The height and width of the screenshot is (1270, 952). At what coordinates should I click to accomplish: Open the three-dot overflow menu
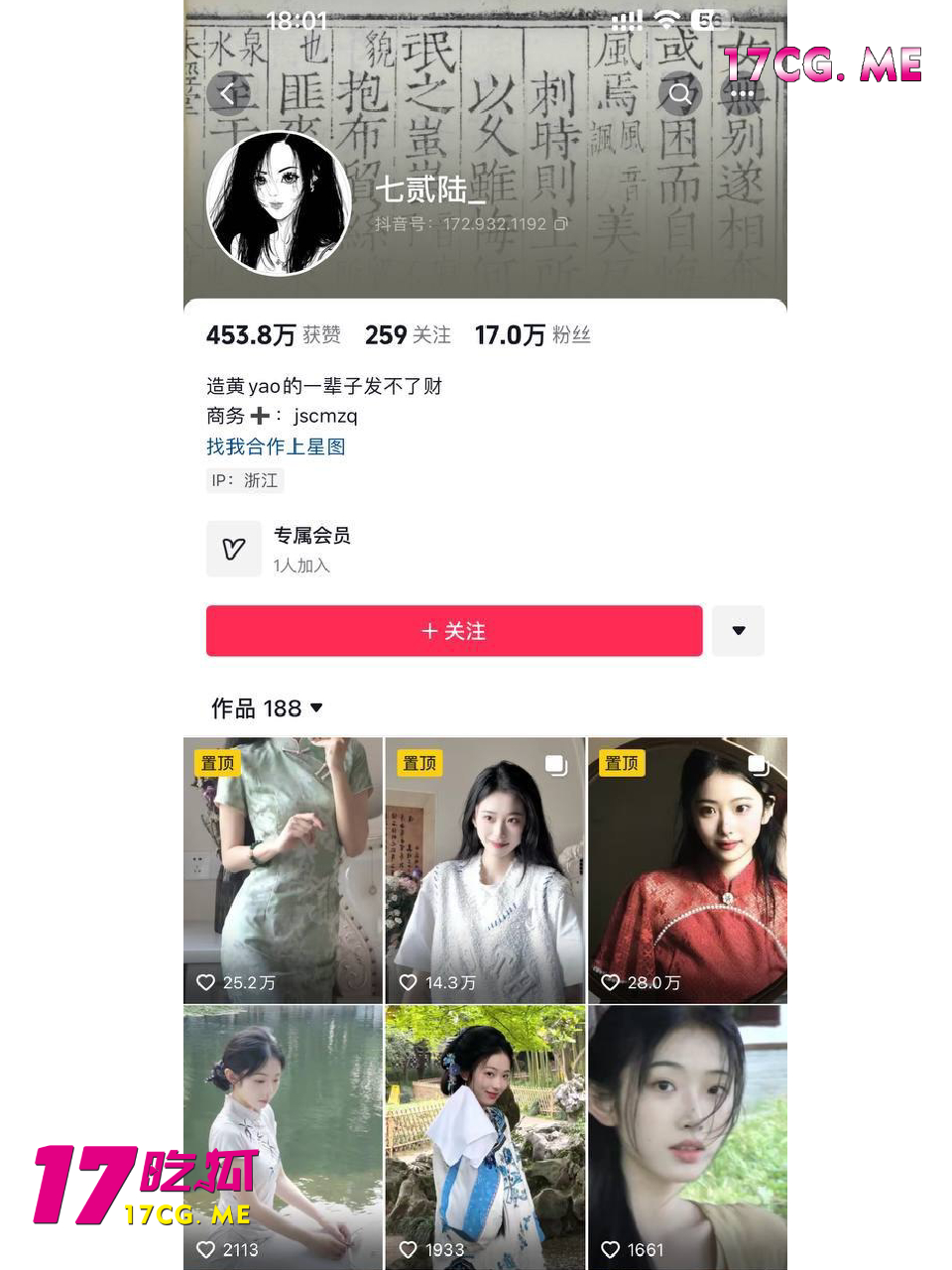[x=742, y=94]
